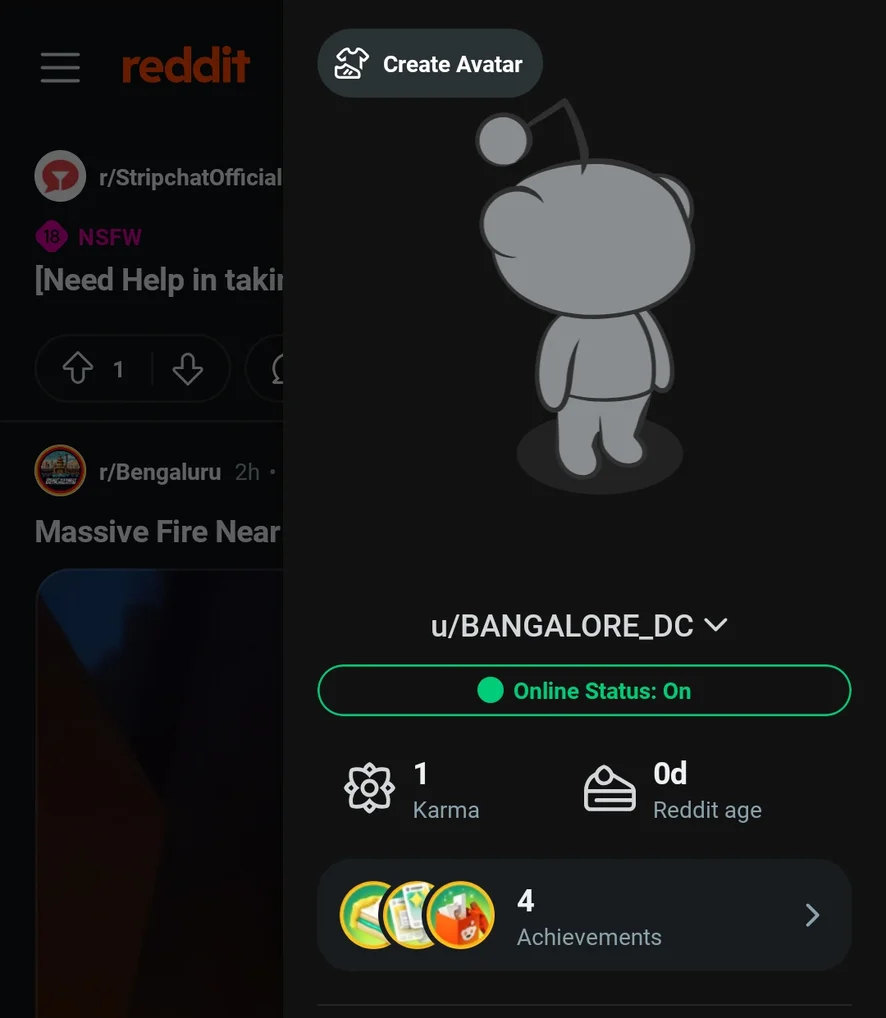886x1018 pixels.
Task: Upvote the r/StripchatOfficial post
Action: point(78,370)
